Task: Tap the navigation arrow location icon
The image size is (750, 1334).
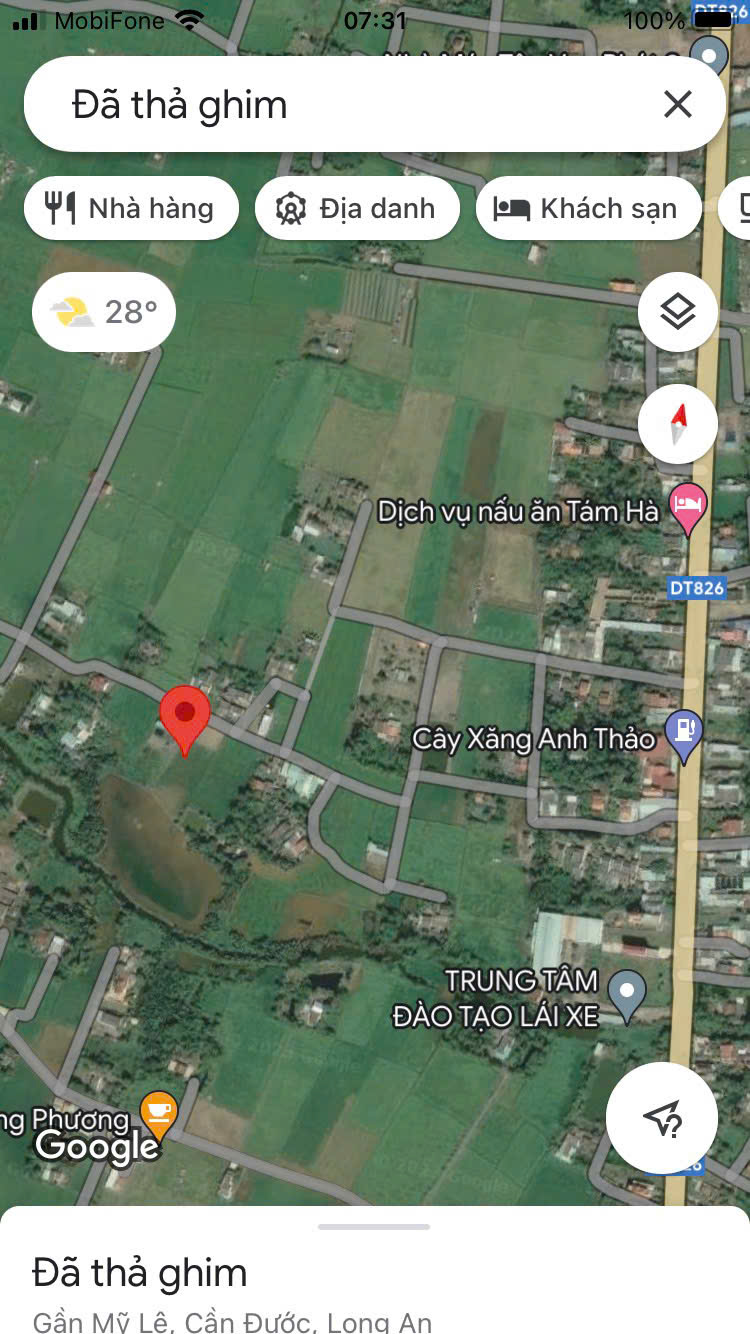Action: pyautogui.click(x=662, y=1119)
